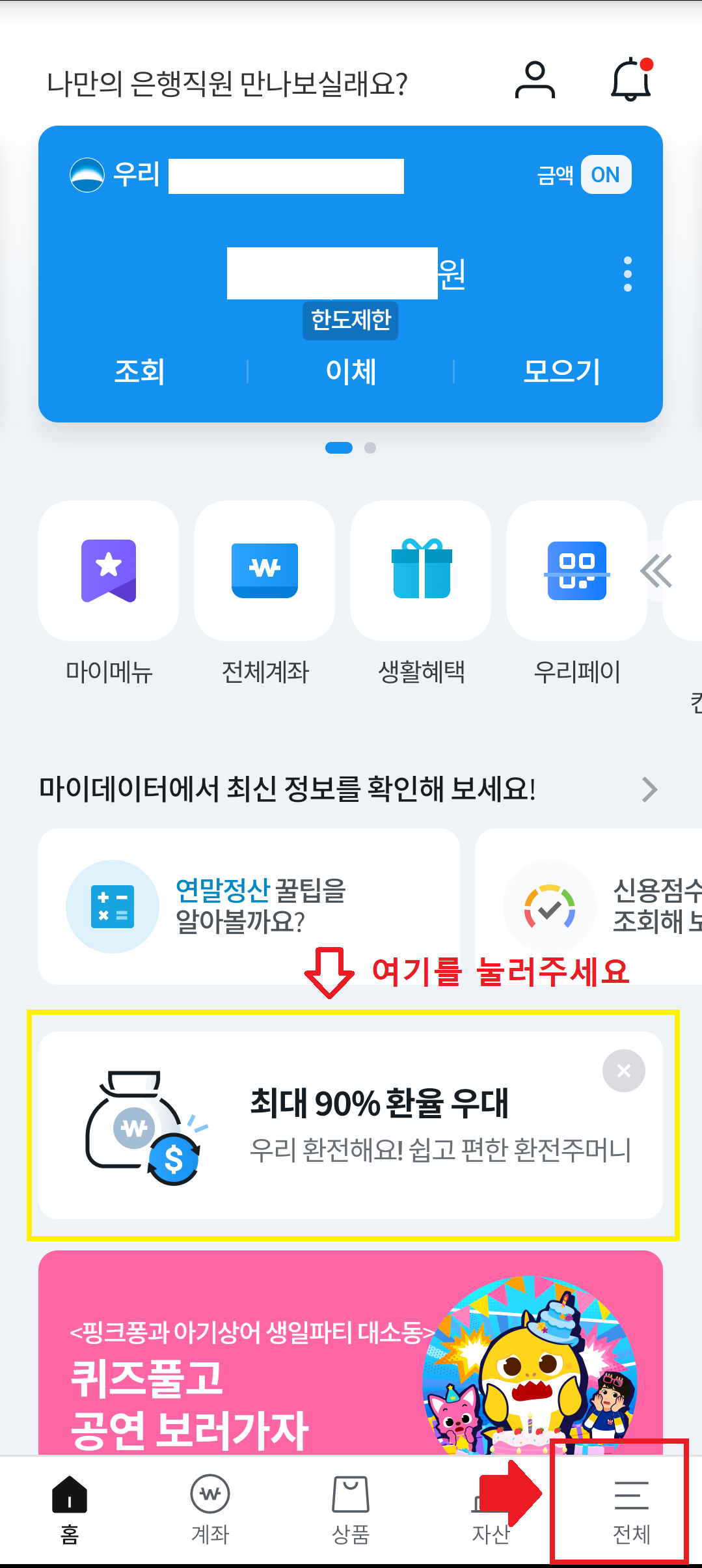Collapse the quick icons with the « arrow
This screenshot has width=702, height=1568.
coord(656,571)
